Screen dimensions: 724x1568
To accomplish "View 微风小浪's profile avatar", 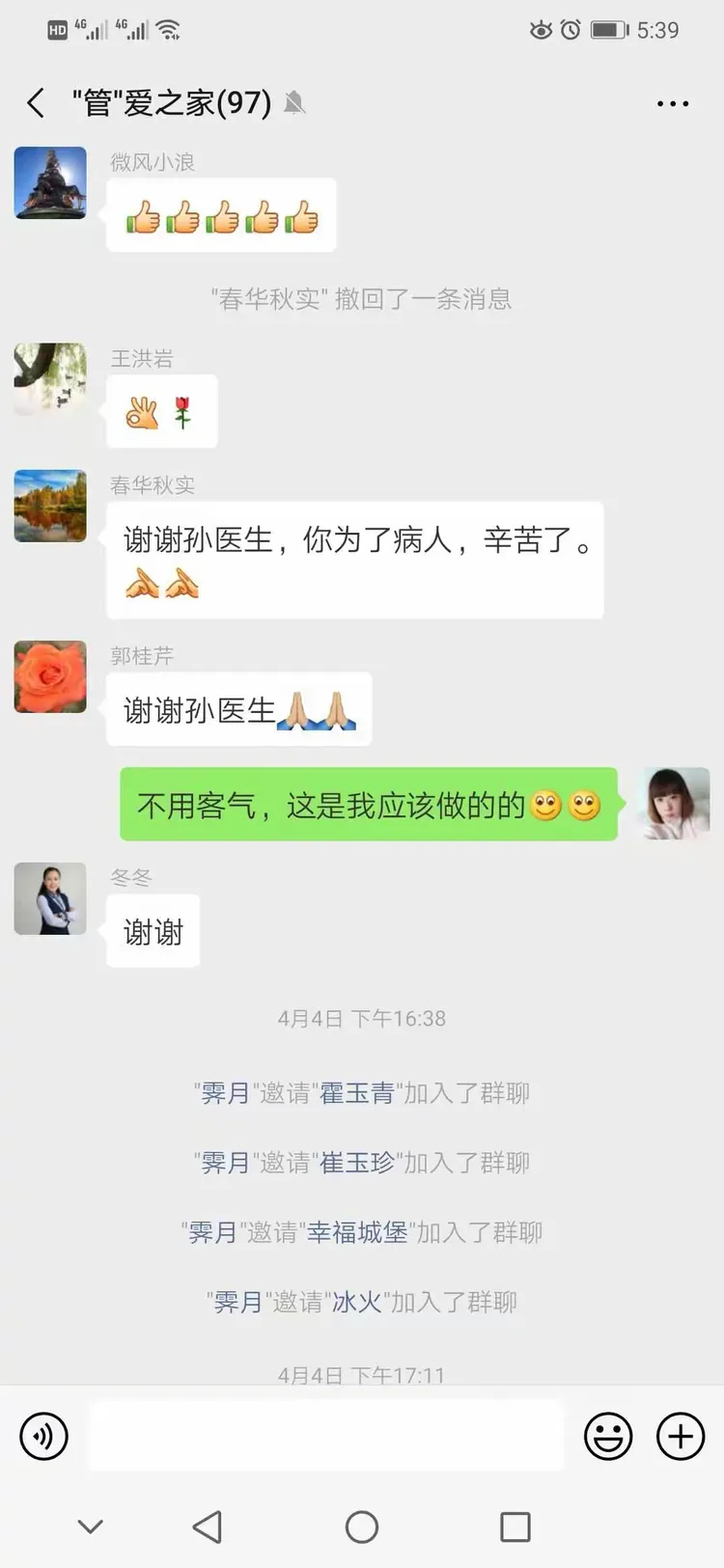I will coord(50,183).
